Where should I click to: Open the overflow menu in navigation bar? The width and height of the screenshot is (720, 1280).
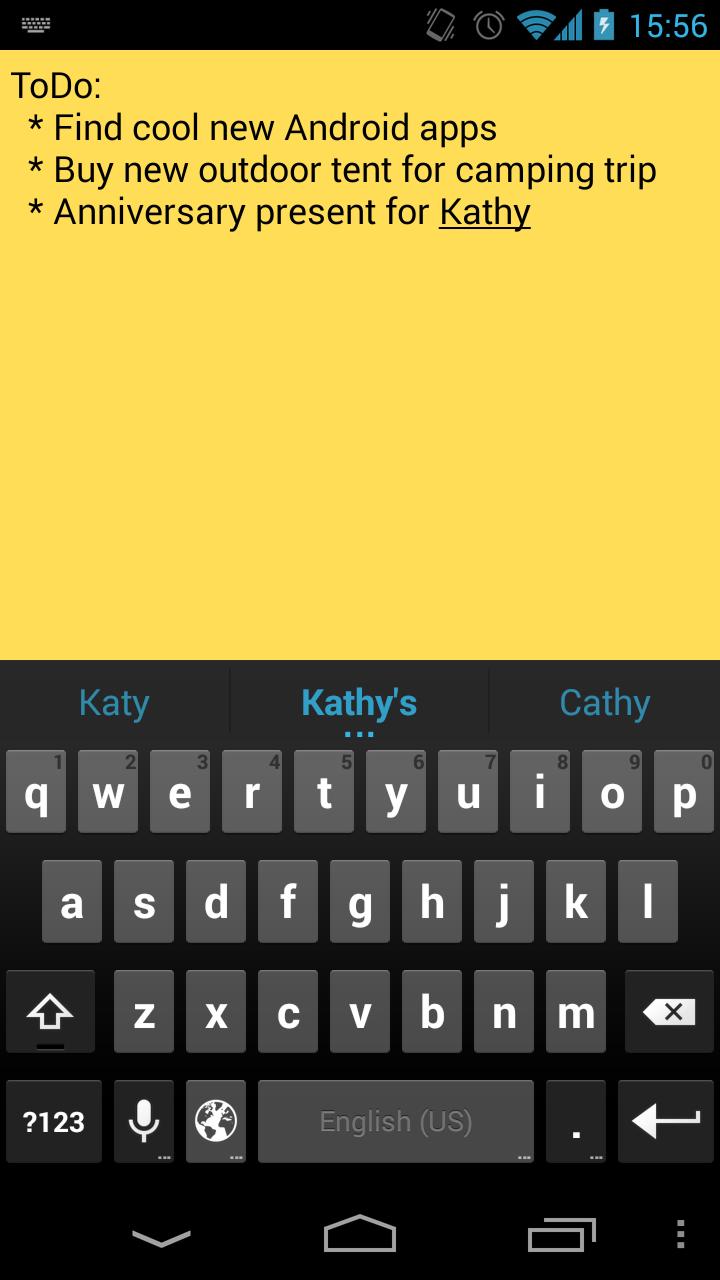[681, 1235]
